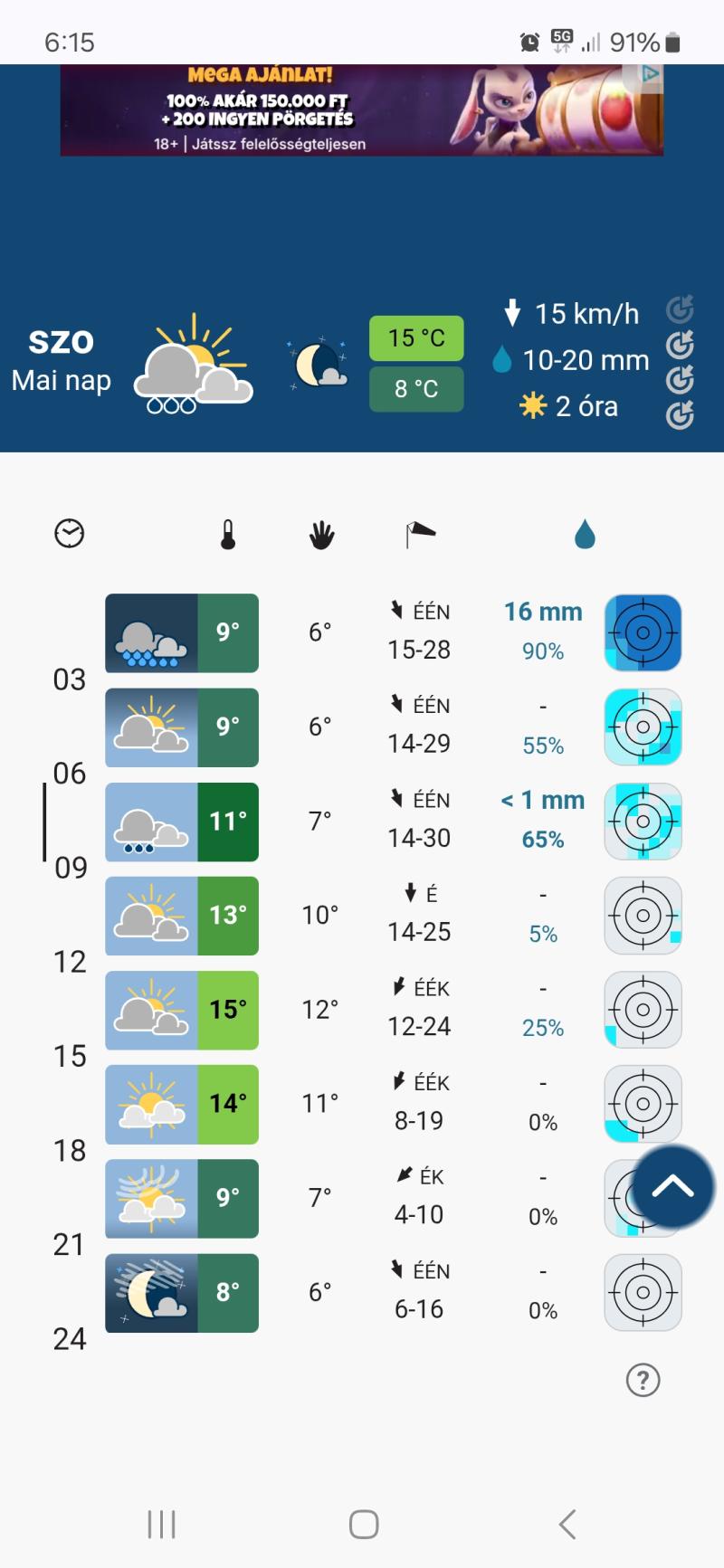Open the help question mark icon
Viewport: 724px width, 1568px height.
point(643,1380)
